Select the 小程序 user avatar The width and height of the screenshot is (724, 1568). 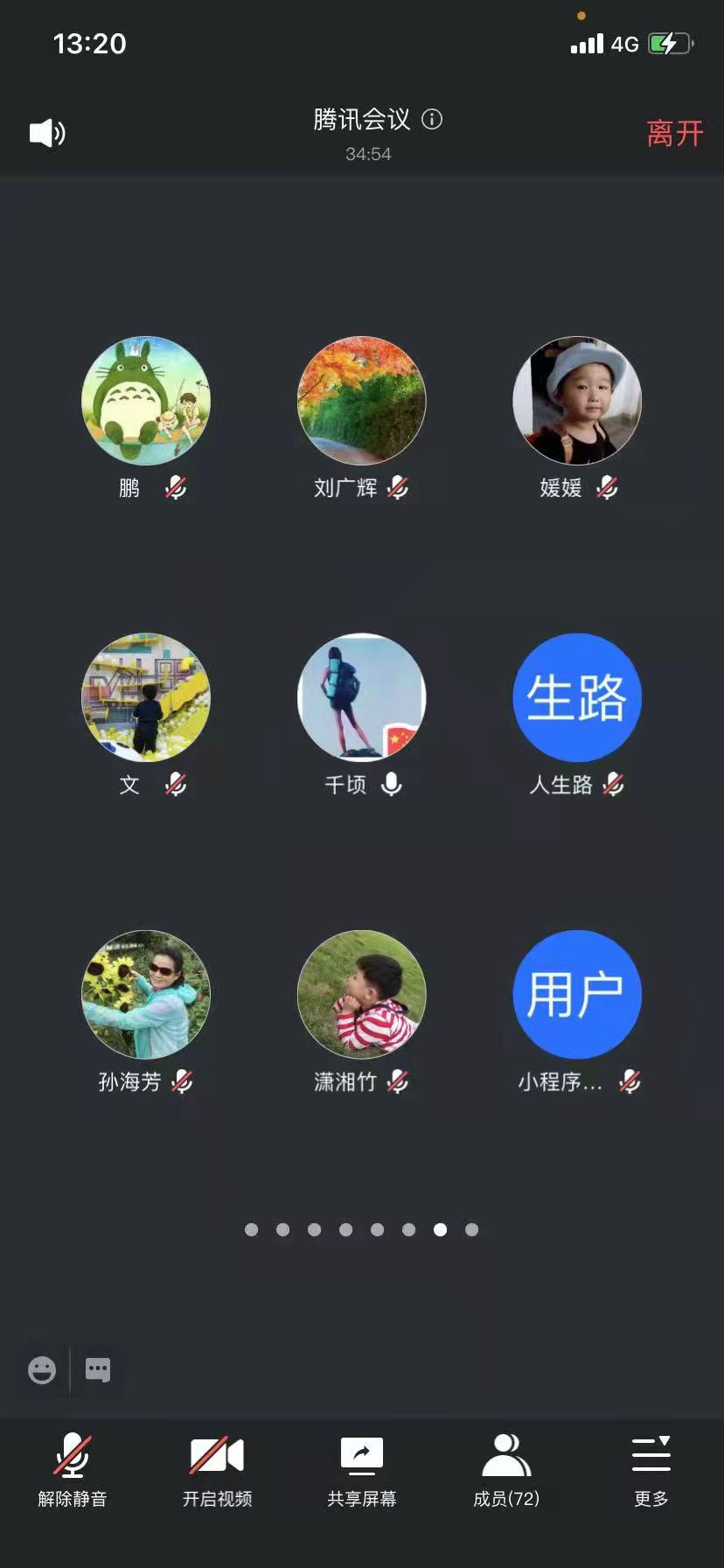click(577, 994)
